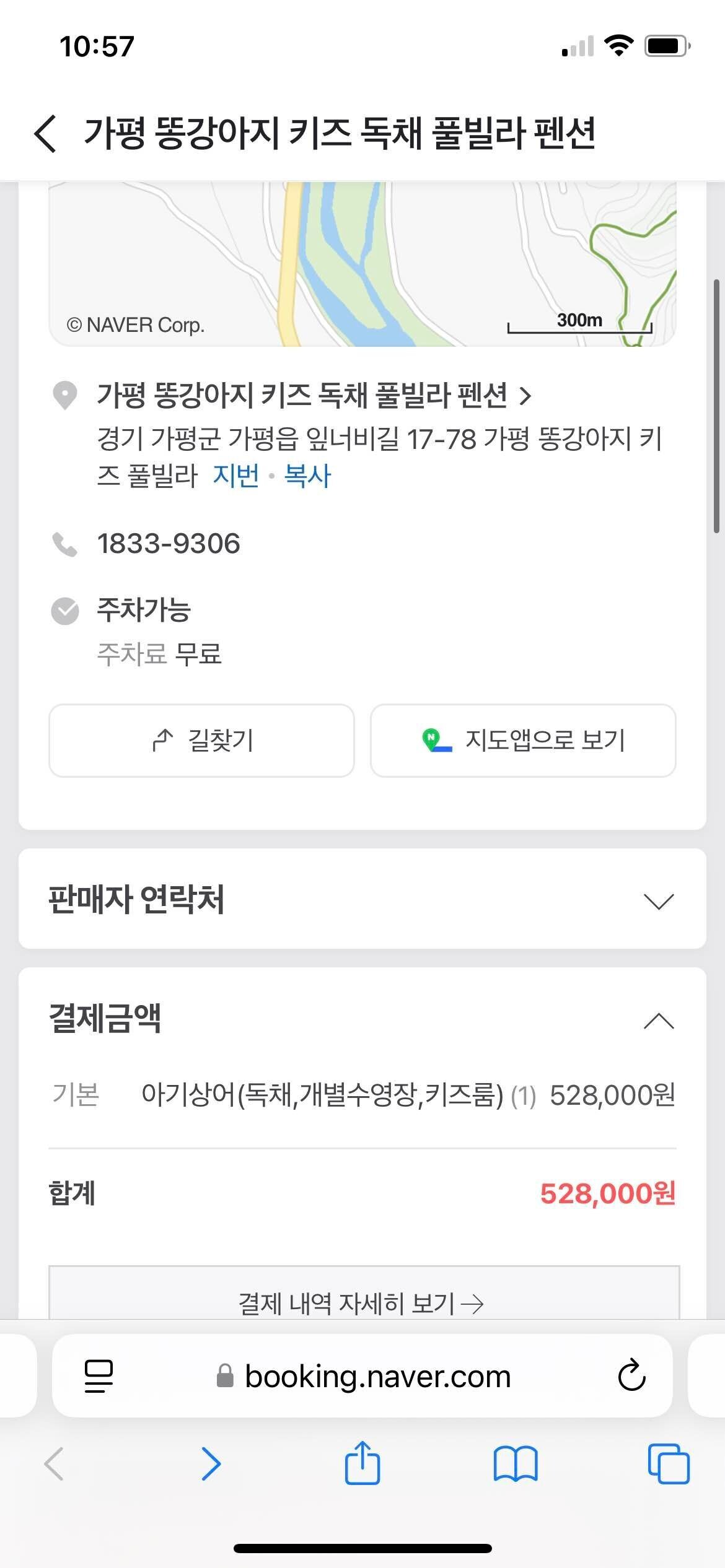Tap the 300m scale bar on the map
The image size is (725, 1568).
click(579, 322)
